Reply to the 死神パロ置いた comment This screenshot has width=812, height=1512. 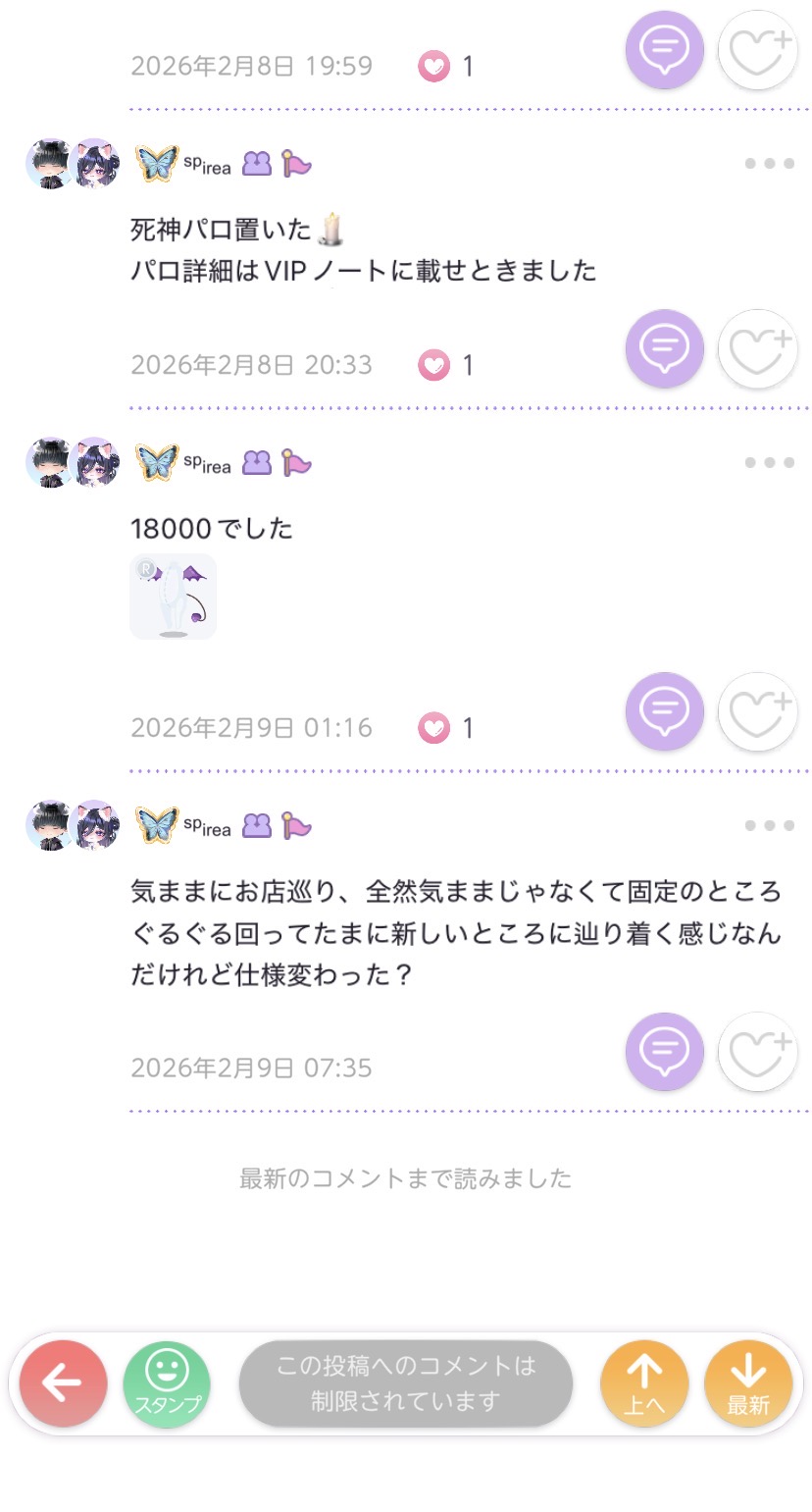[x=665, y=348]
